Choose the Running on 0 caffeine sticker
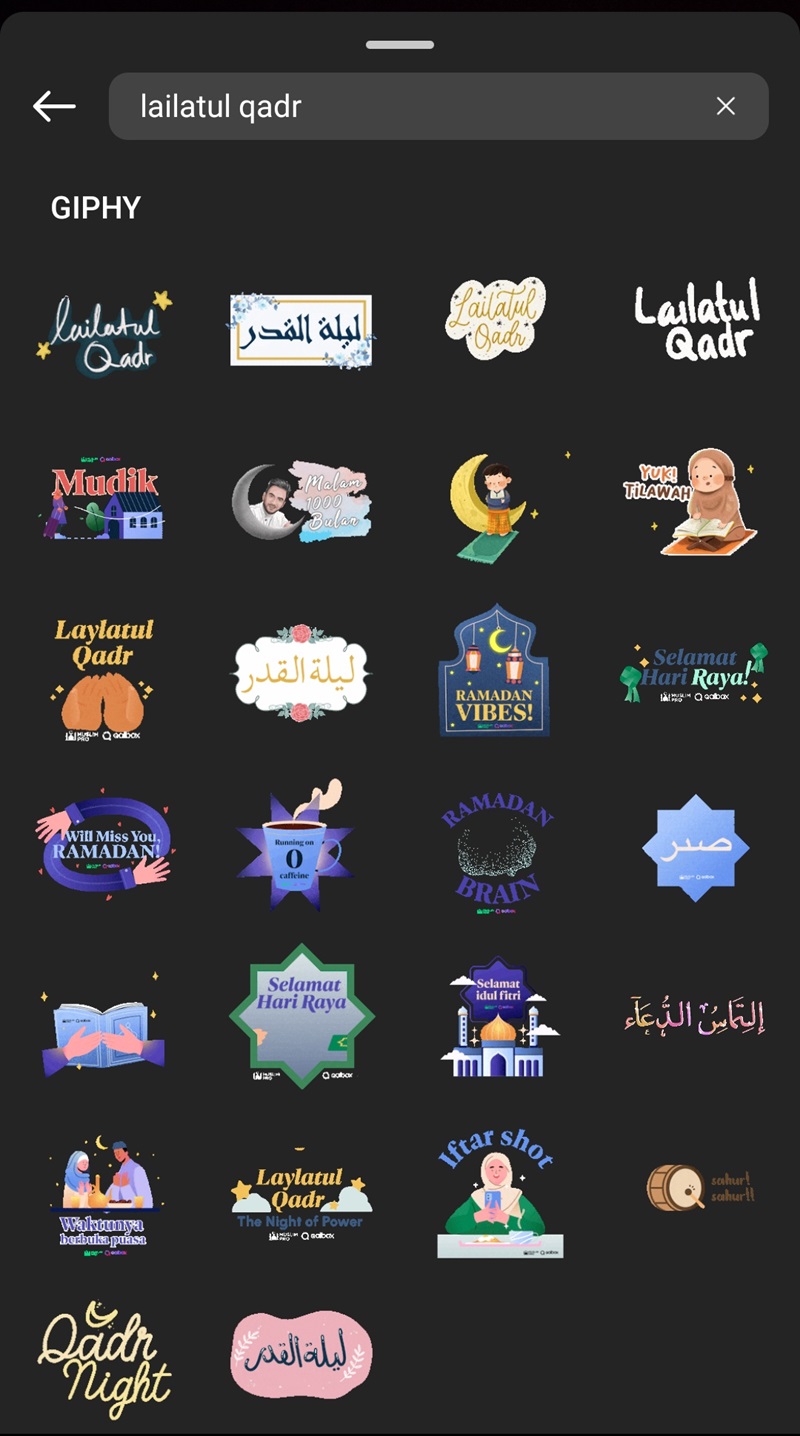Screen dimensions: 800x1436 tap(296, 846)
